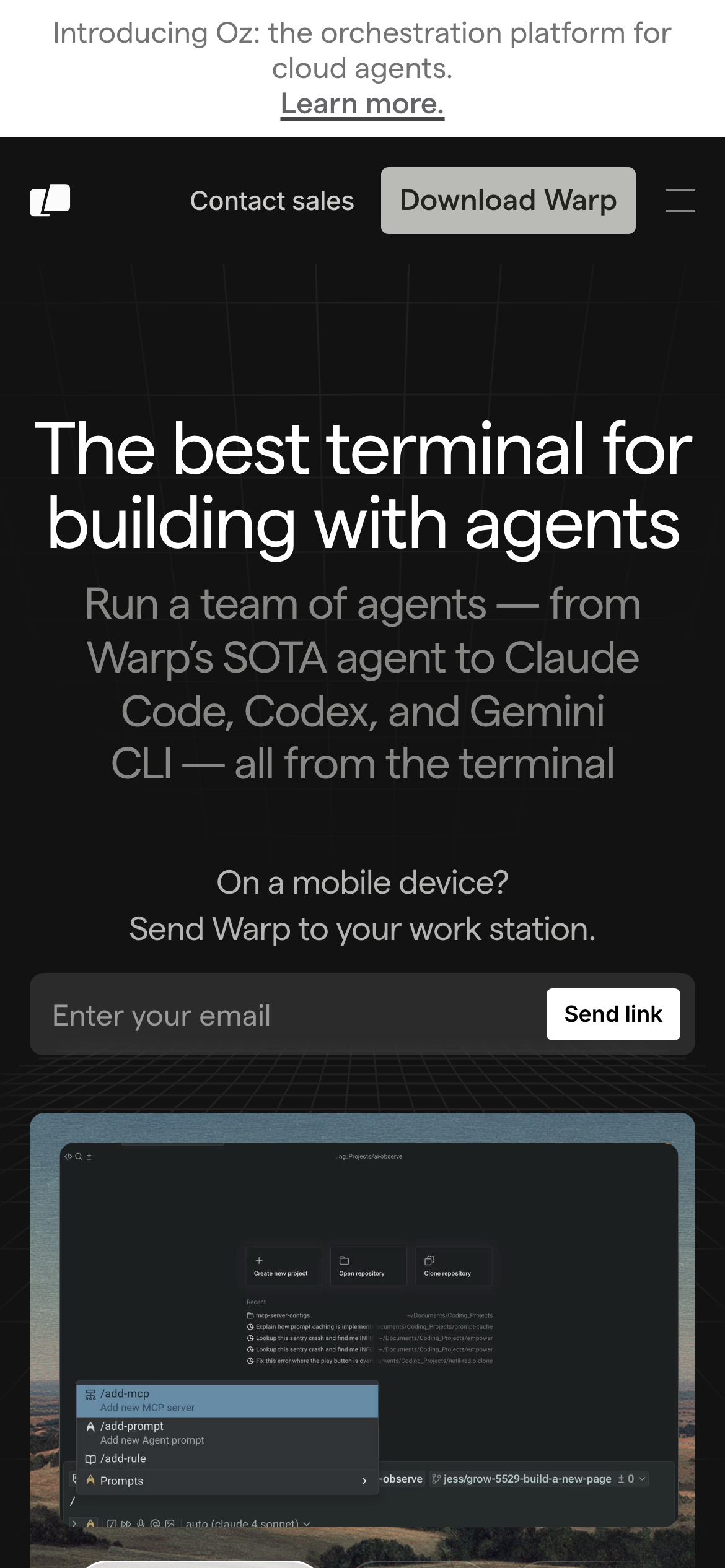Tap Send link

click(613, 1014)
